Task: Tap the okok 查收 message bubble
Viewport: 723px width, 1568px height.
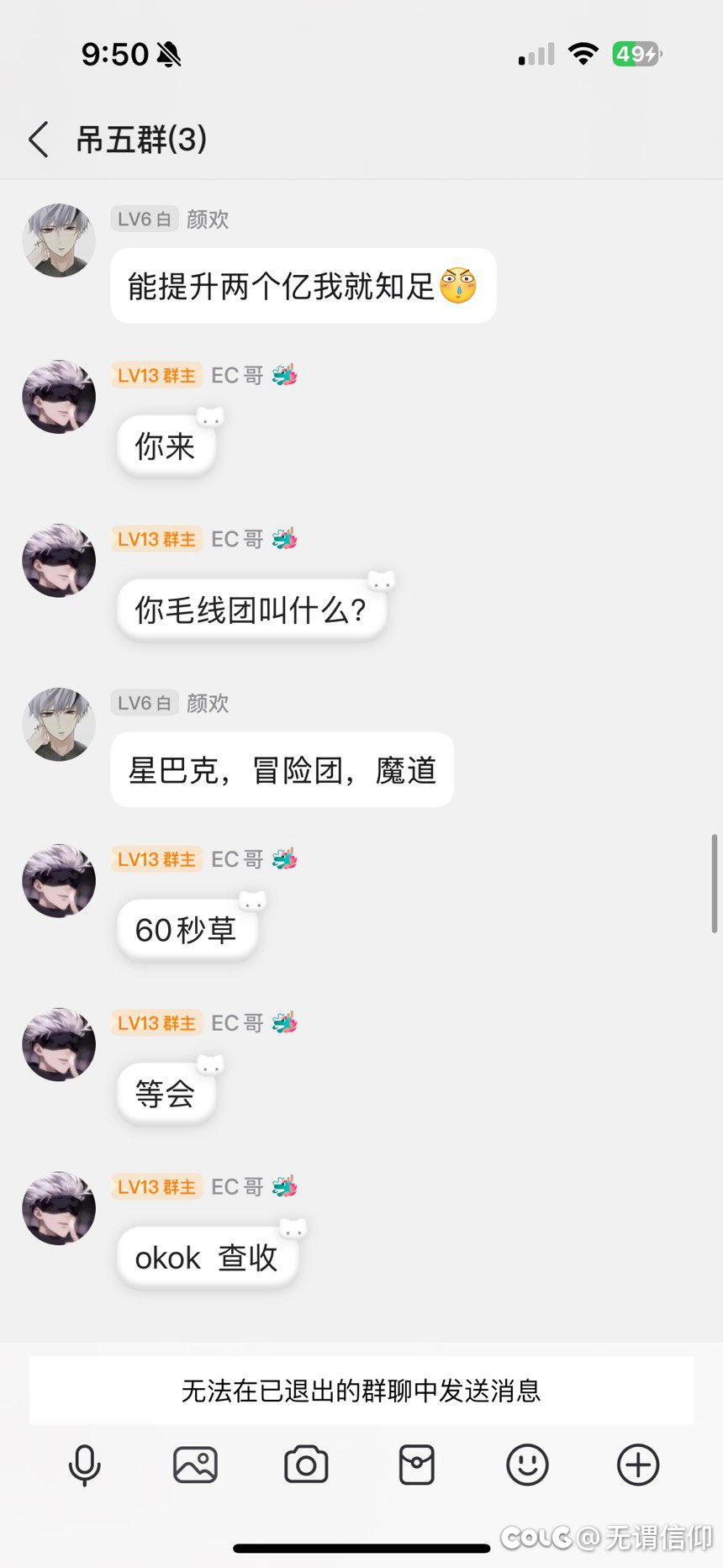Action: point(207,1258)
